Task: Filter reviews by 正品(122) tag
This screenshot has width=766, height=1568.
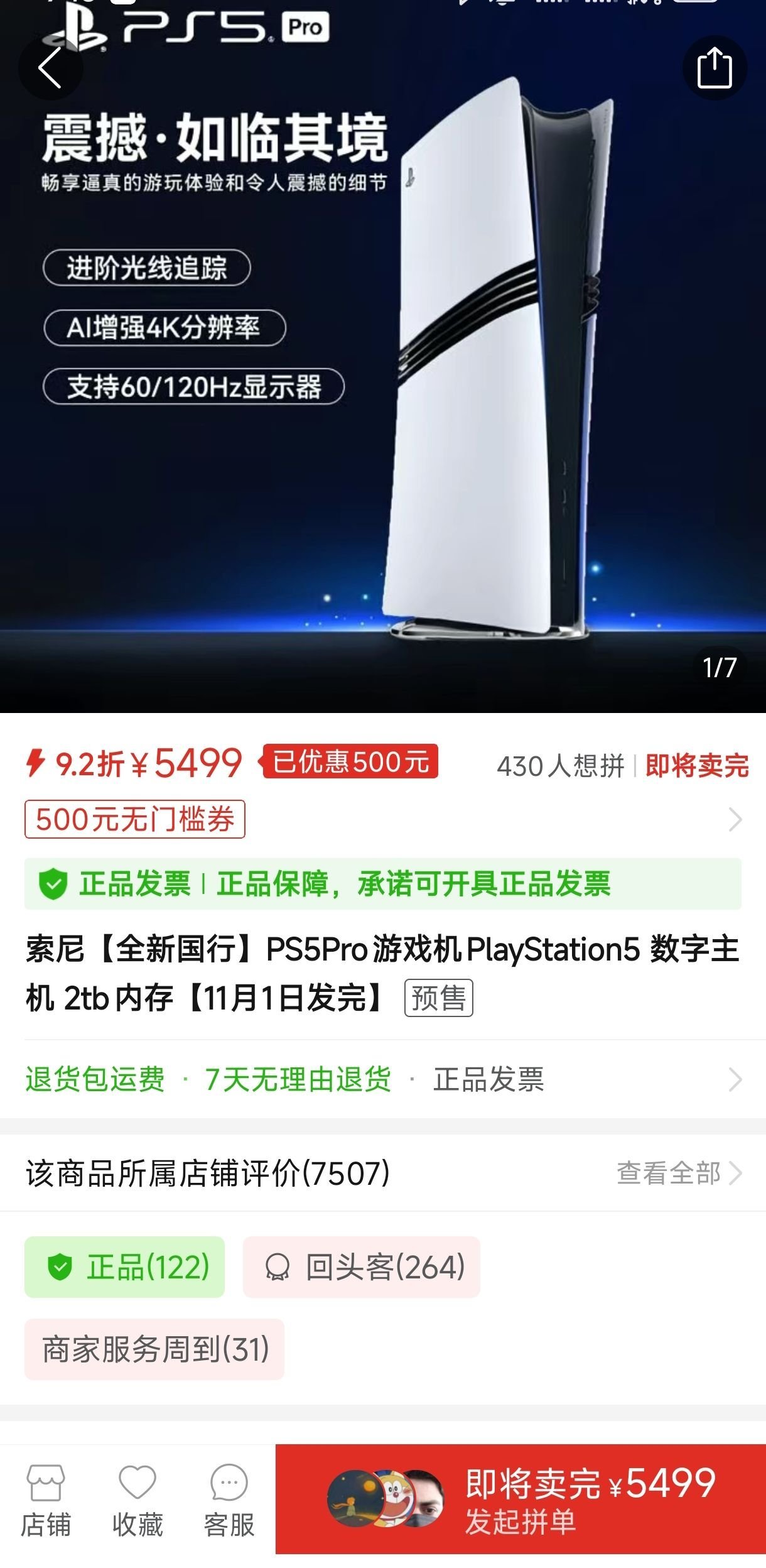Action: (x=124, y=1266)
